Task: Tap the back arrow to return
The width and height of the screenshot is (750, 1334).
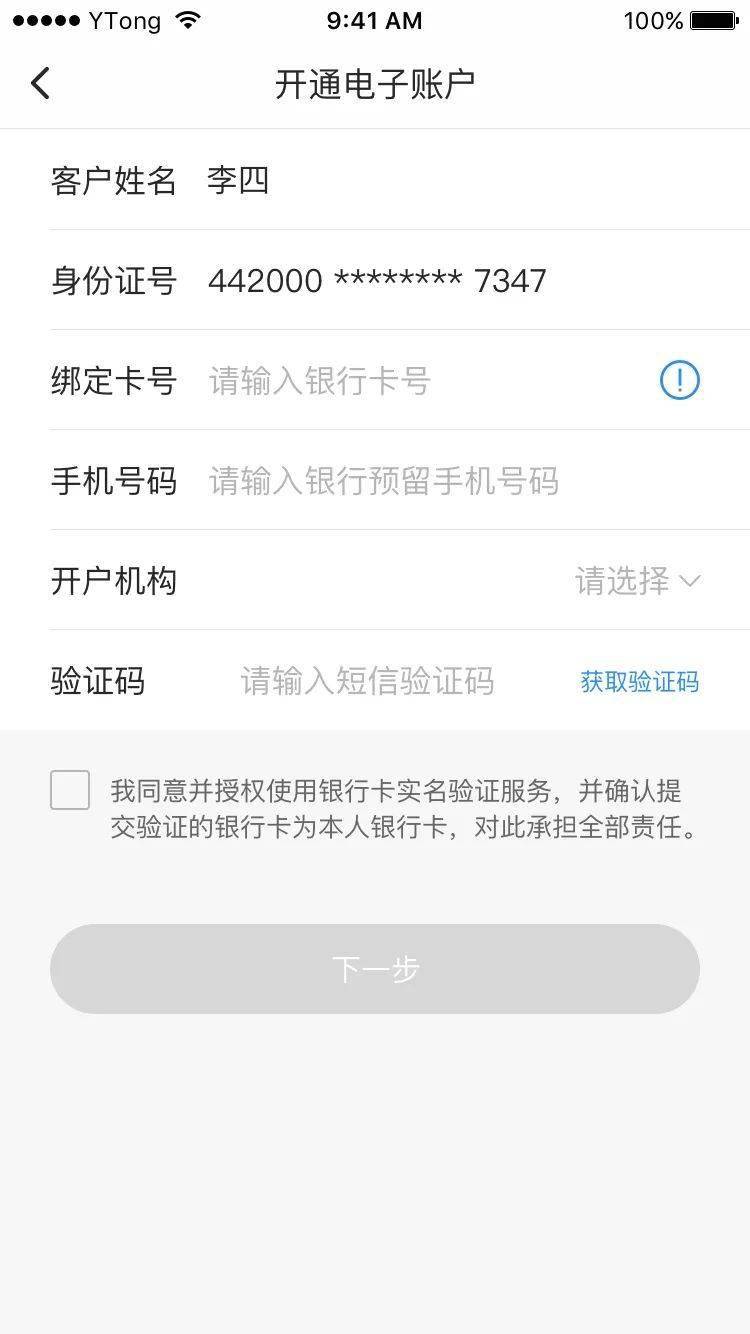Action: [x=40, y=83]
